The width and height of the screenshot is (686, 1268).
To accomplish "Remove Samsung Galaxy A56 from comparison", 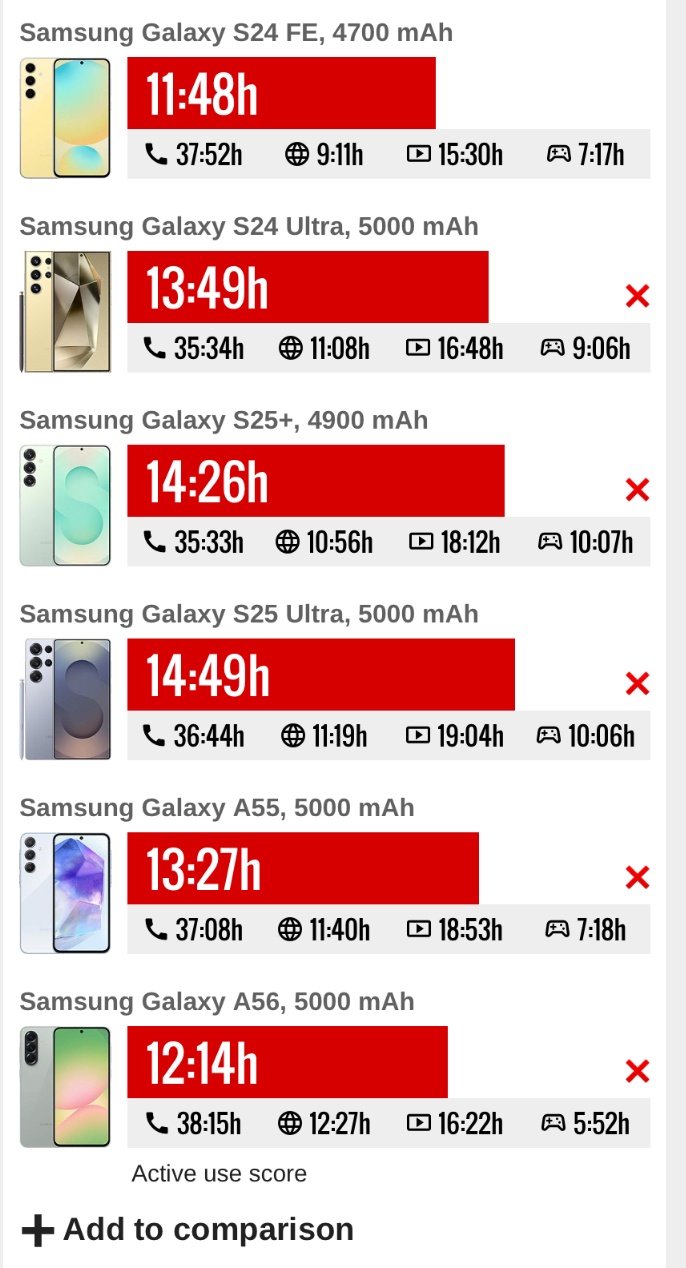I will tap(637, 1072).
